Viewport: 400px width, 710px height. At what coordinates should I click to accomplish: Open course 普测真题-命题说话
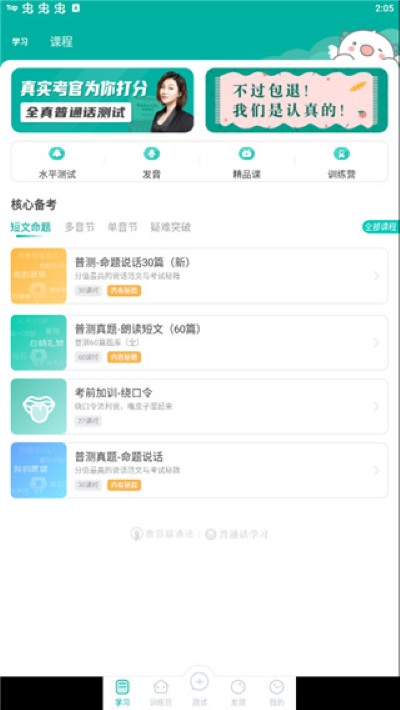[199, 470]
